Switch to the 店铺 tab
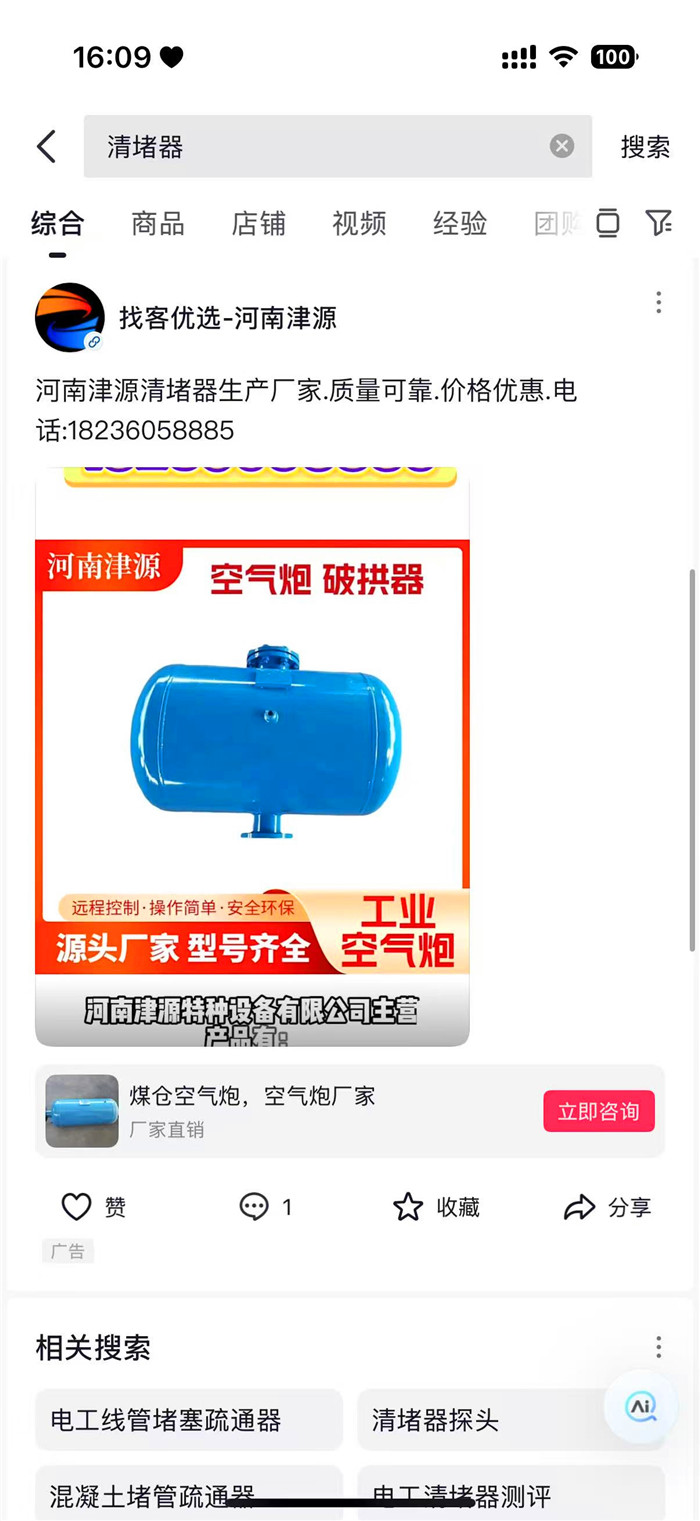Screen dimensions: 700x1521 click(258, 223)
